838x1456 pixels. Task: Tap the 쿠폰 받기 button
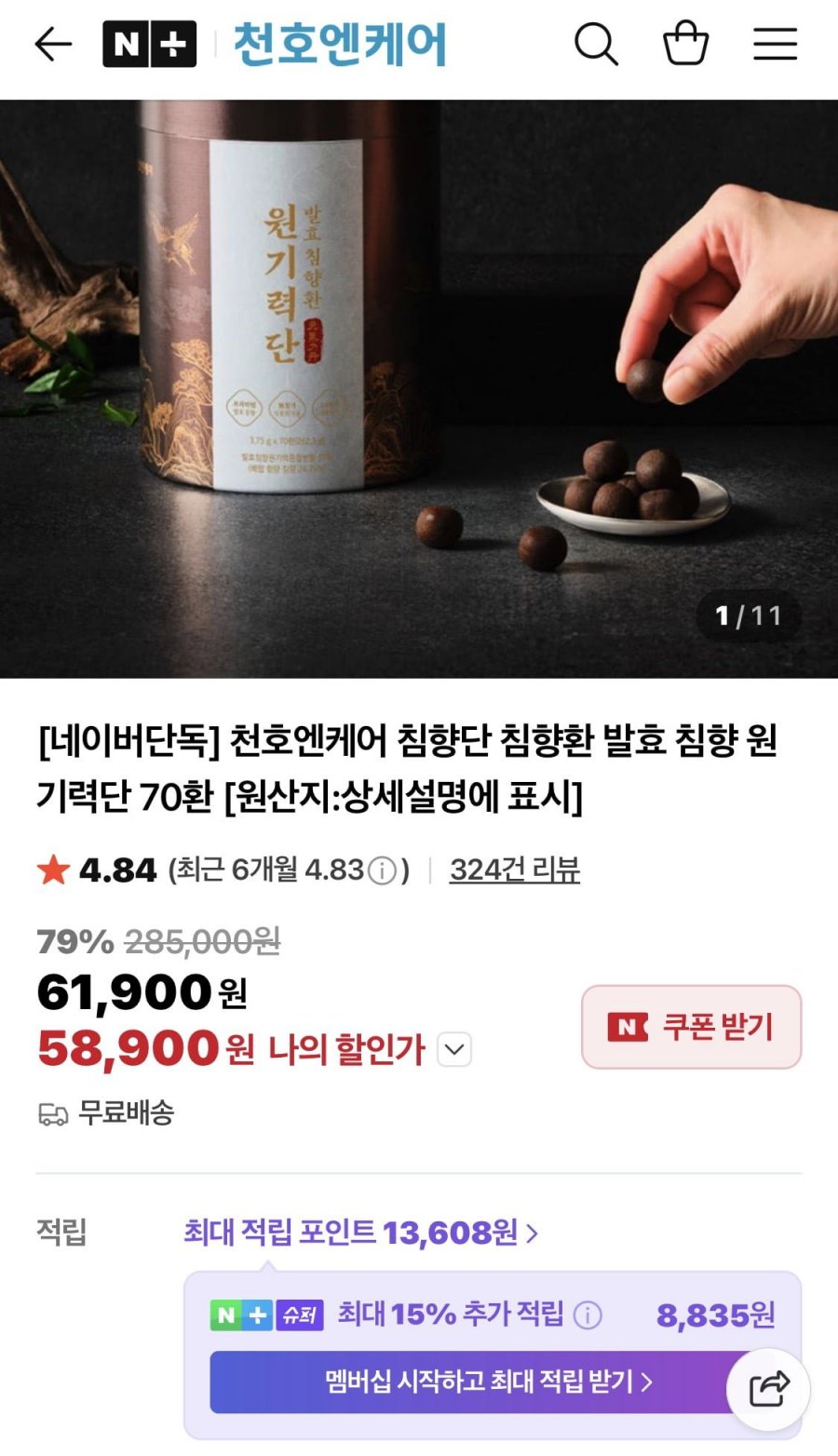691,1027
